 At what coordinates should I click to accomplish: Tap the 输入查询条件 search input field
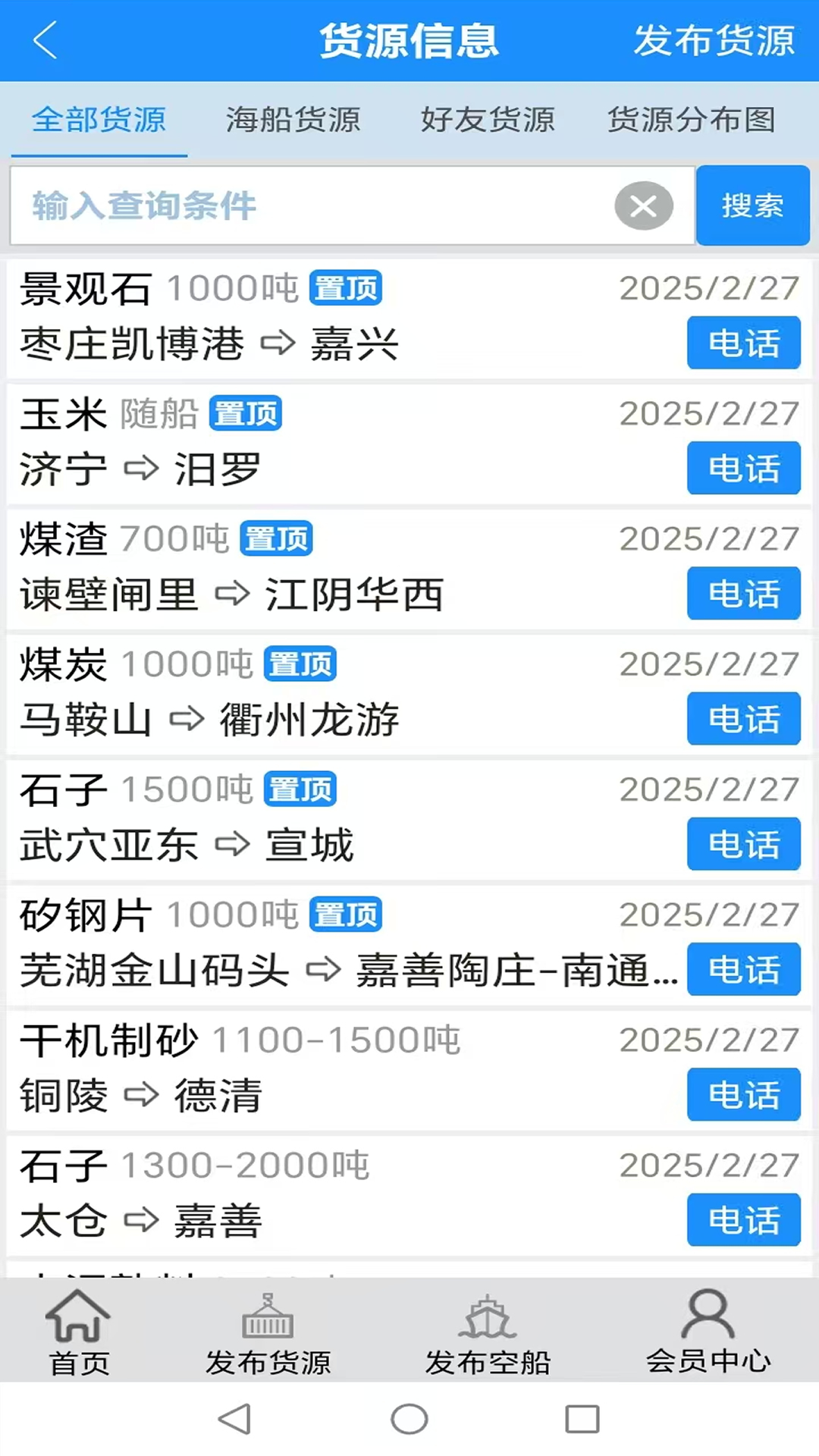coord(303,206)
